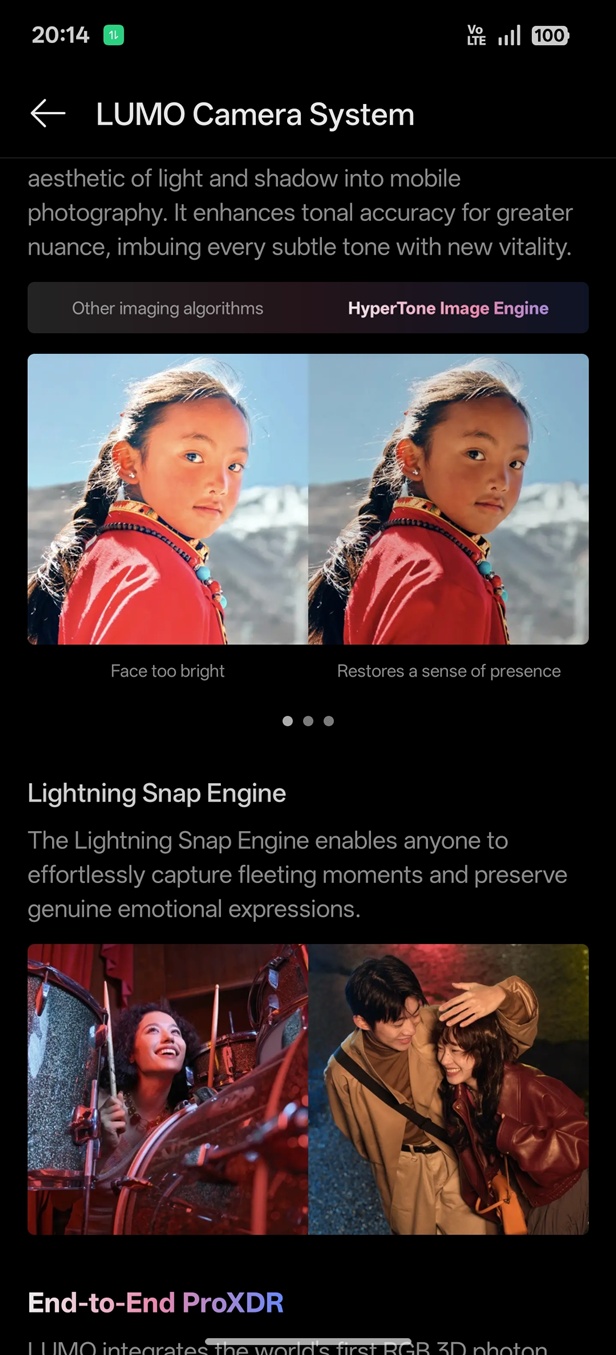Image resolution: width=616 pixels, height=1355 pixels.
Task: Tap the carousel page indicator dots
Action: (x=308, y=721)
